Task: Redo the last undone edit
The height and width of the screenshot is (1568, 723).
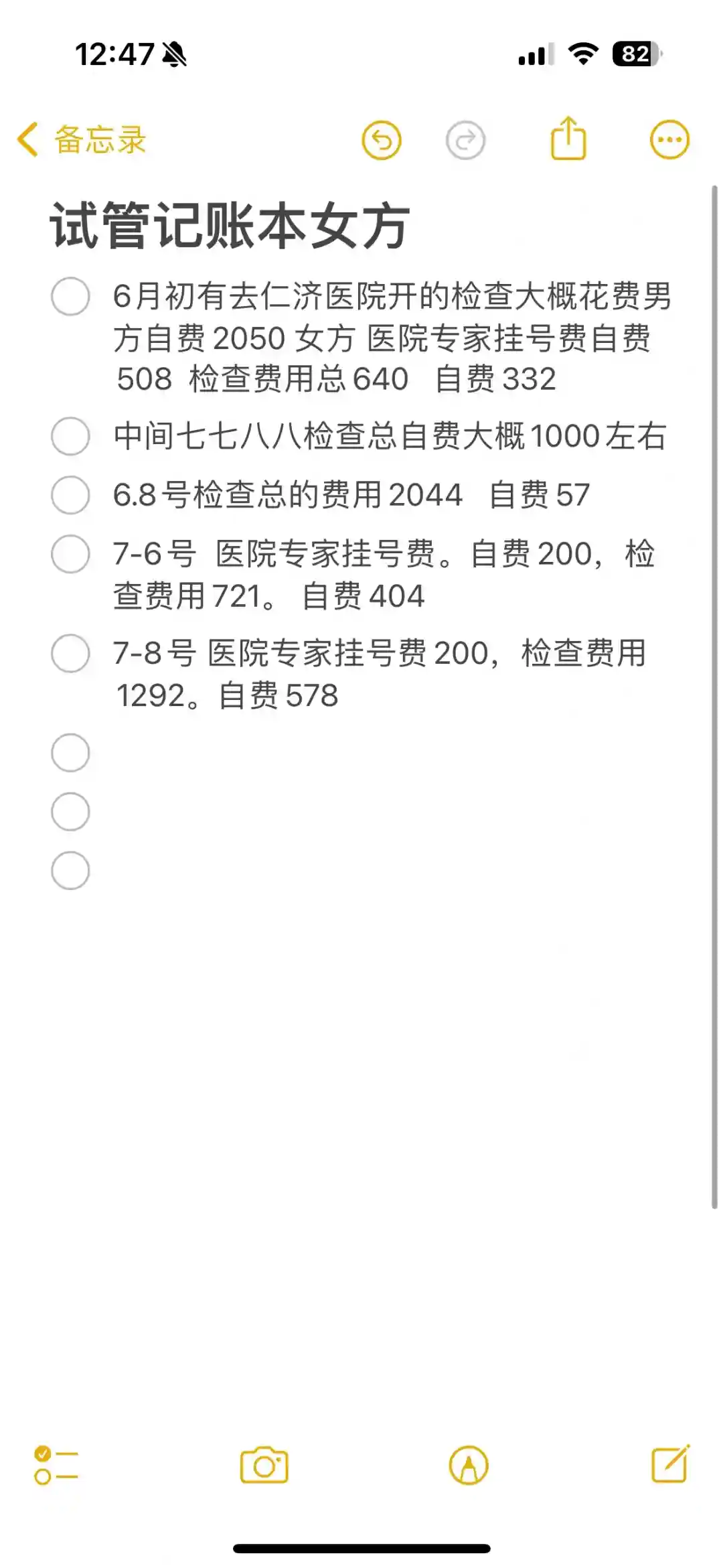Action: (x=465, y=141)
